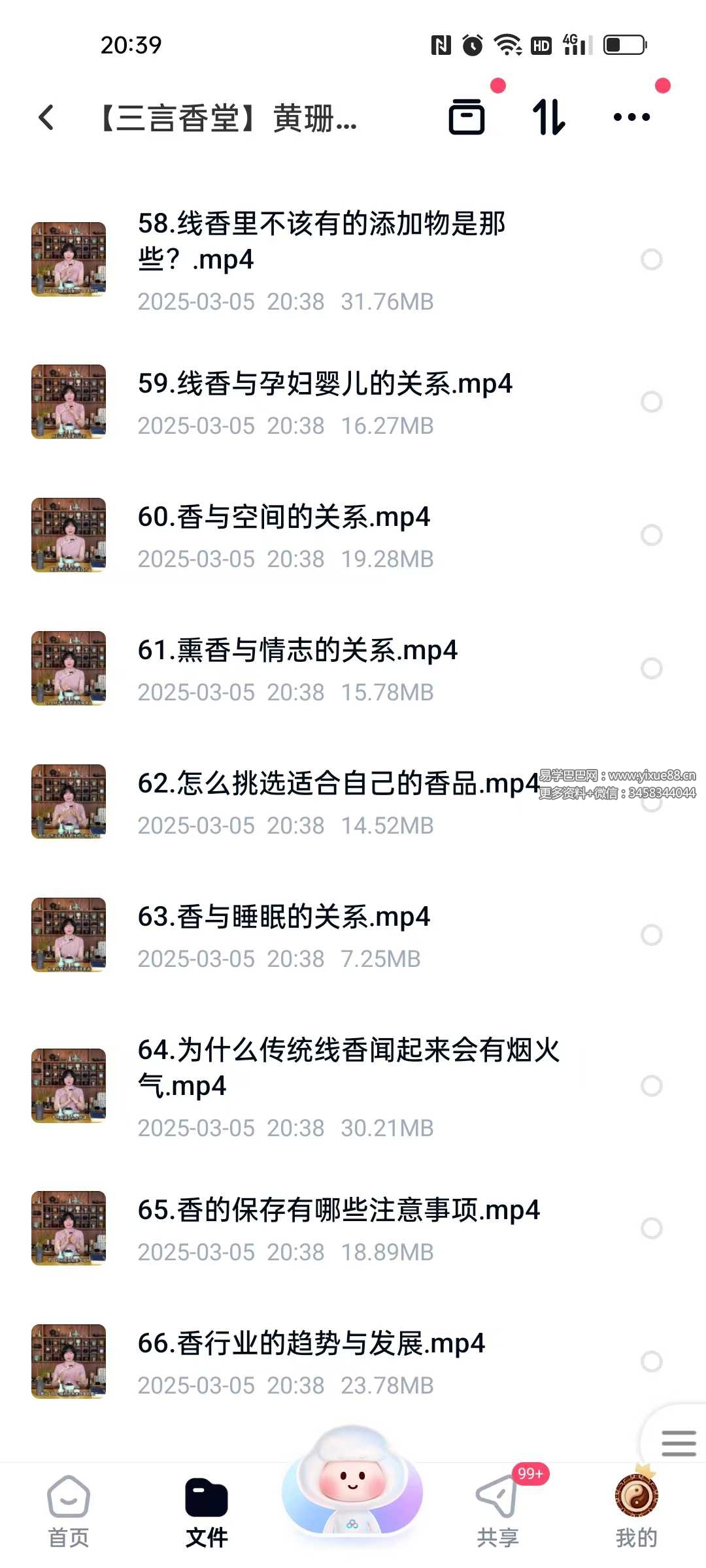706x1568 pixels.
Task: Select the file 59.线香与孕妇婴儿的关系.mp4
Action: point(652,402)
